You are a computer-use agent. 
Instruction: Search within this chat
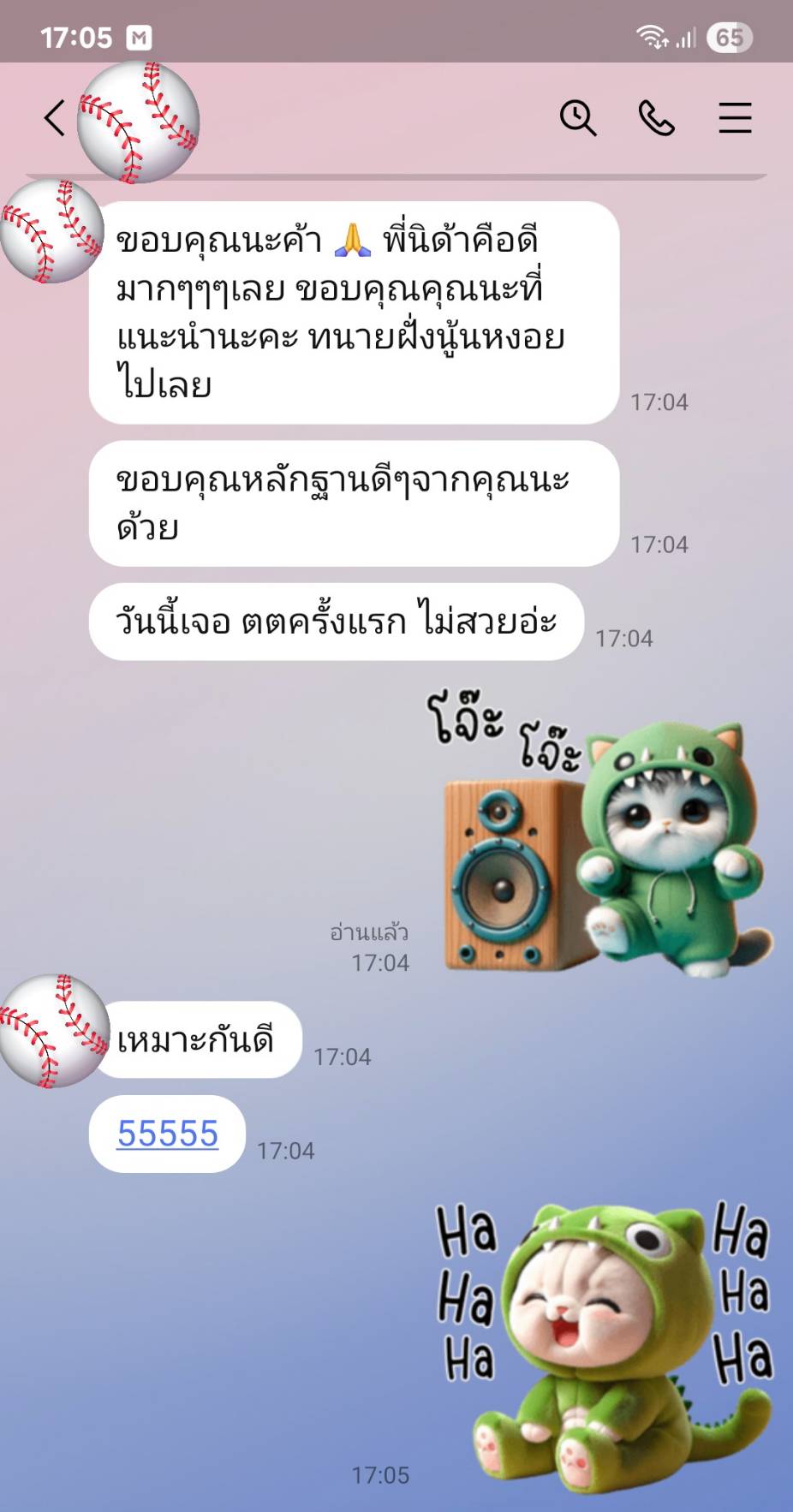point(578,118)
